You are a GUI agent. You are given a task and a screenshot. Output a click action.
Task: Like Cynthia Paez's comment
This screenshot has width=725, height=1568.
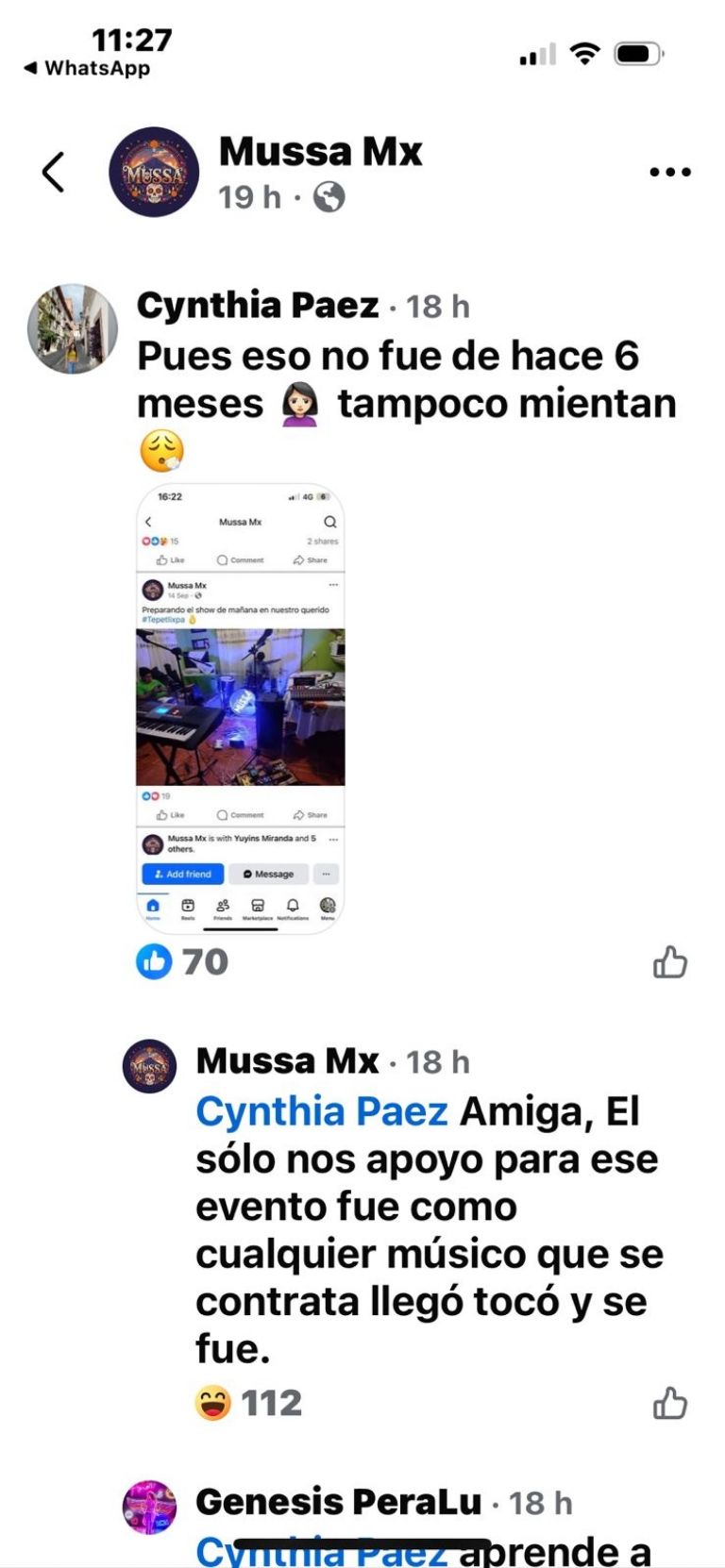(669, 962)
